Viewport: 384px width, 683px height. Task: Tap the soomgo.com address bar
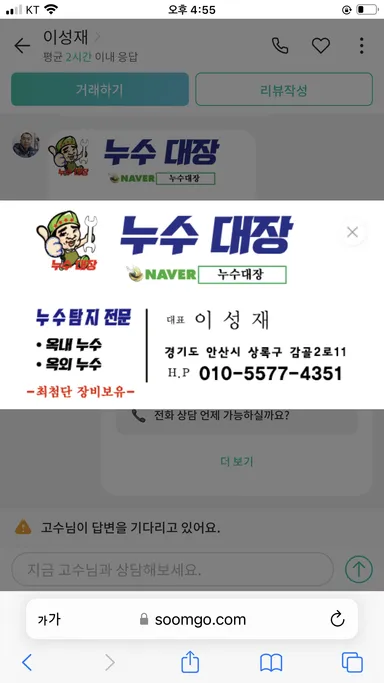(x=192, y=619)
